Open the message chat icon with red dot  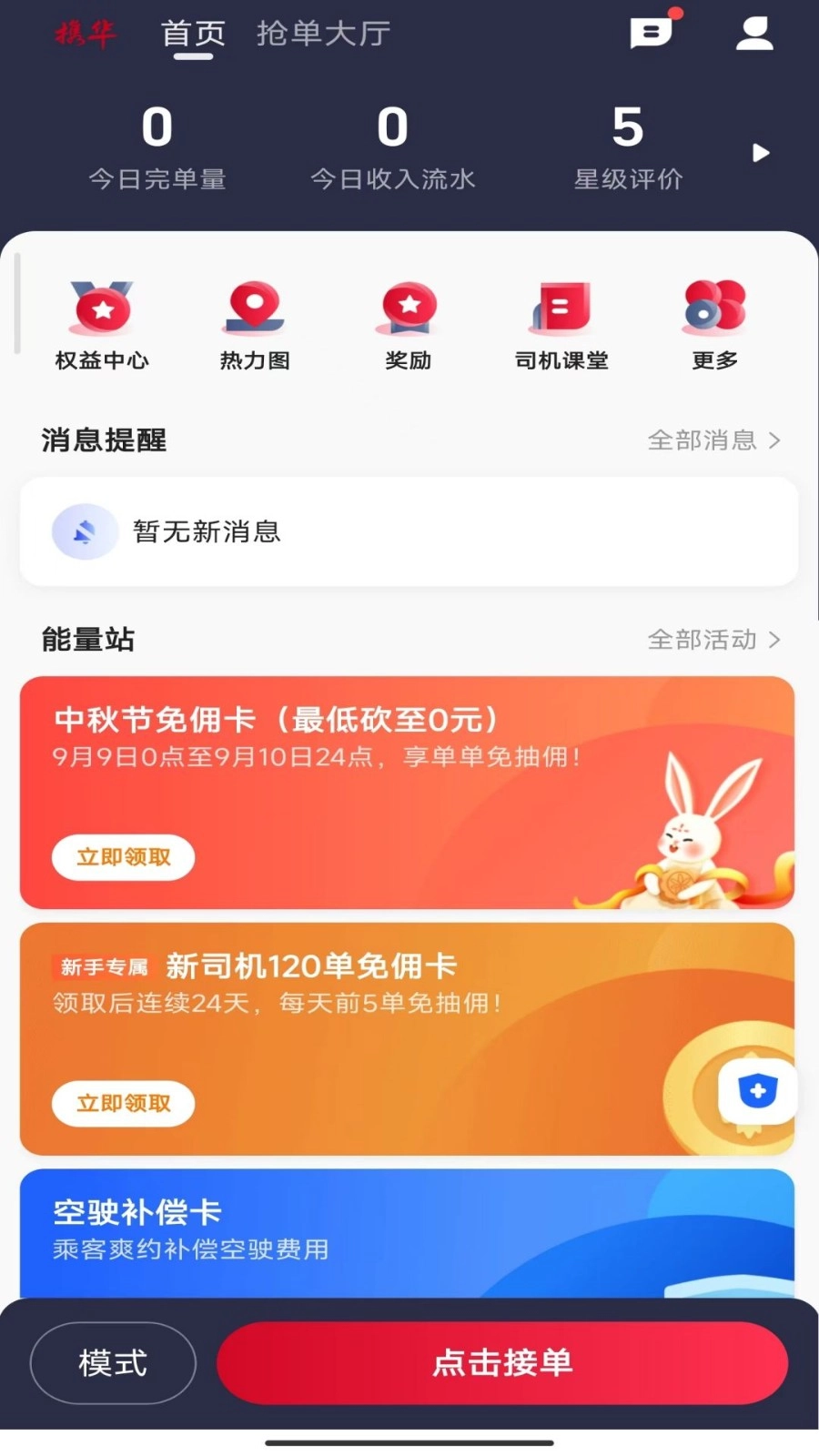(x=652, y=33)
